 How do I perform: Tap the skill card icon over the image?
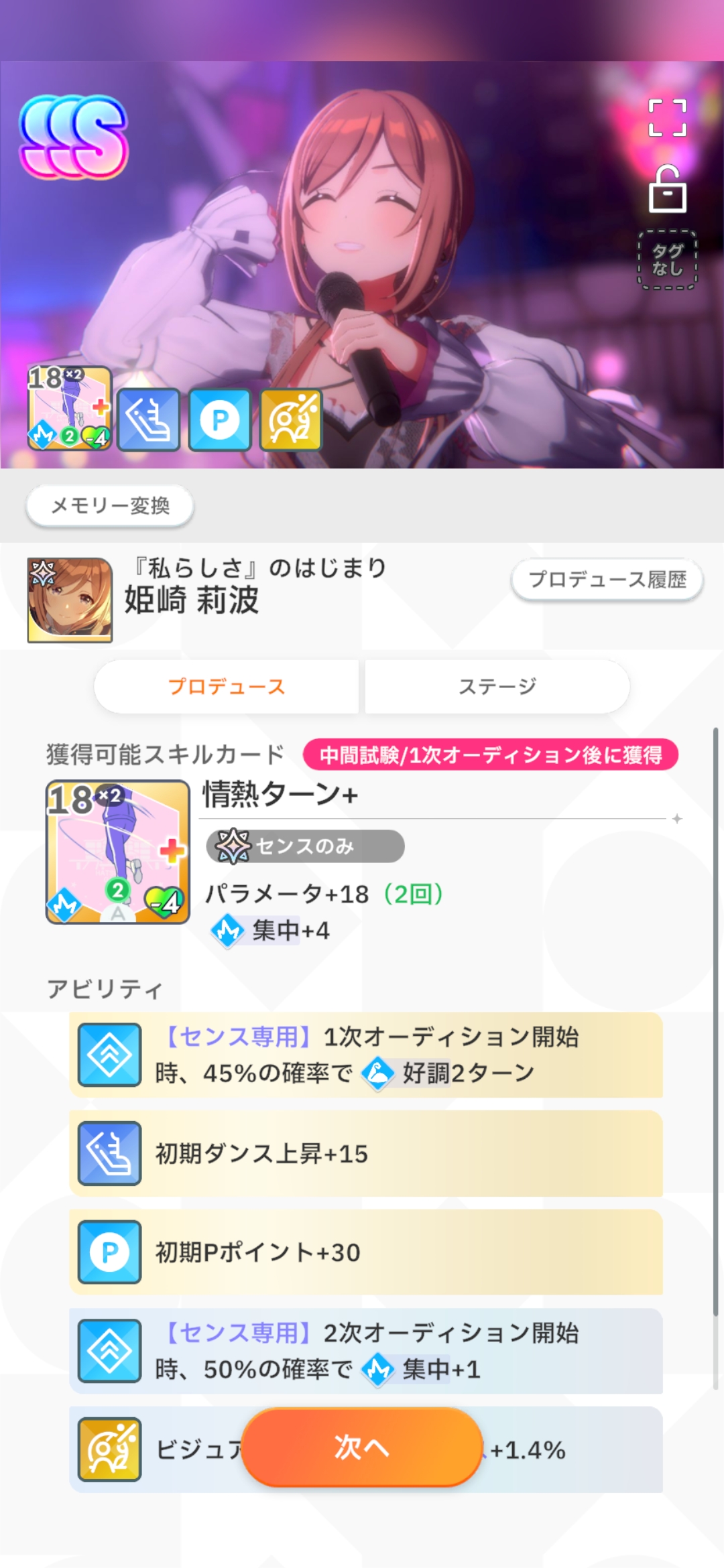pyautogui.click(x=69, y=408)
